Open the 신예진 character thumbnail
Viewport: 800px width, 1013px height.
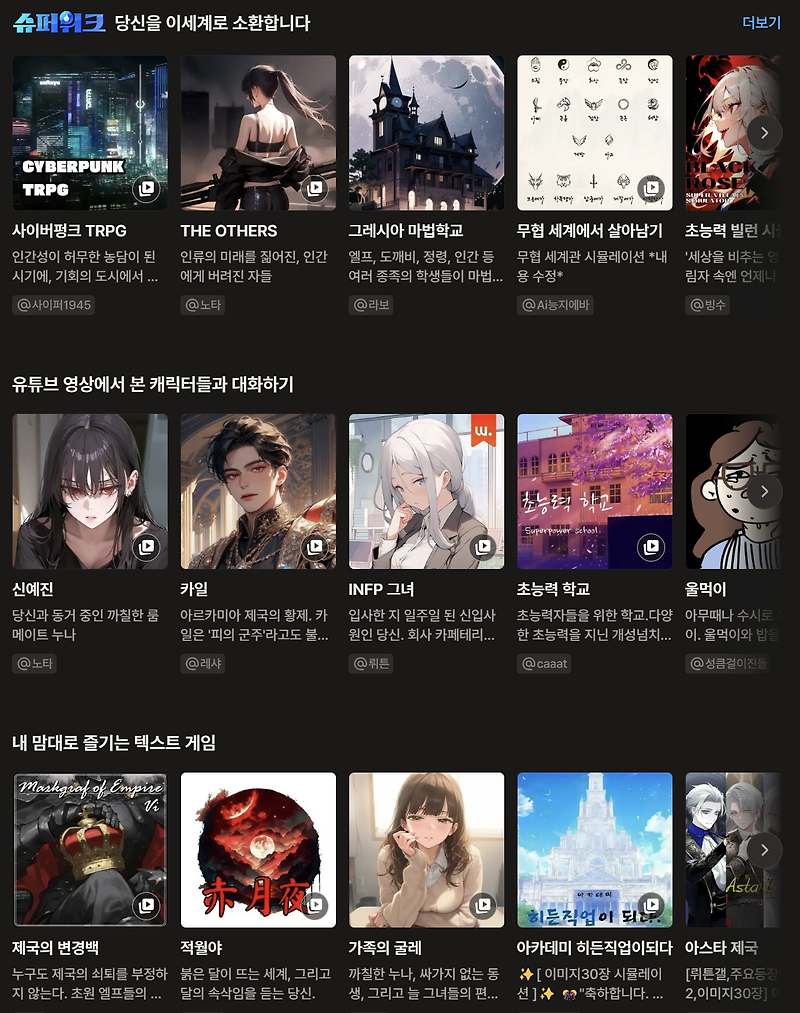[90, 491]
